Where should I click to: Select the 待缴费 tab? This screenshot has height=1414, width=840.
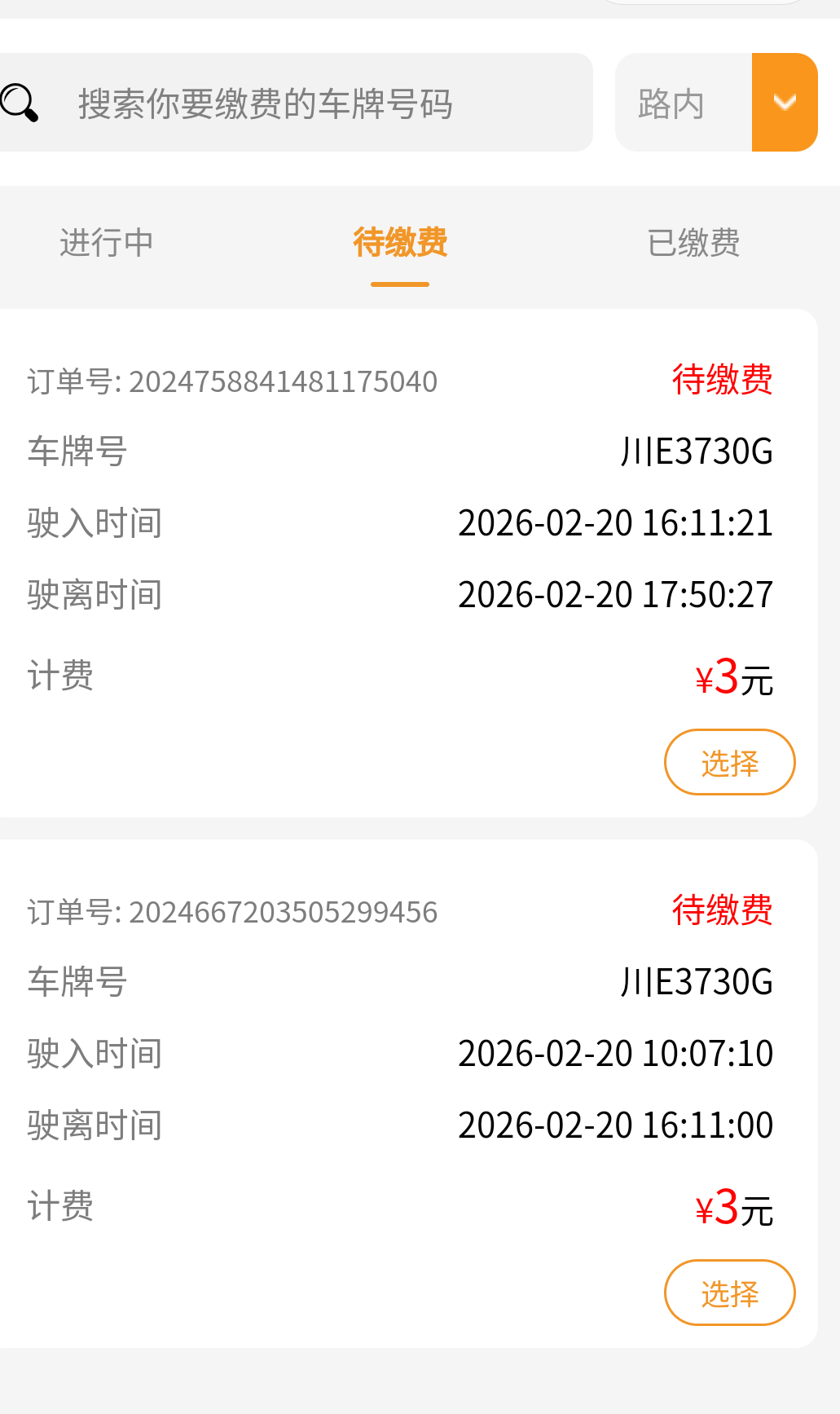[400, 243]
